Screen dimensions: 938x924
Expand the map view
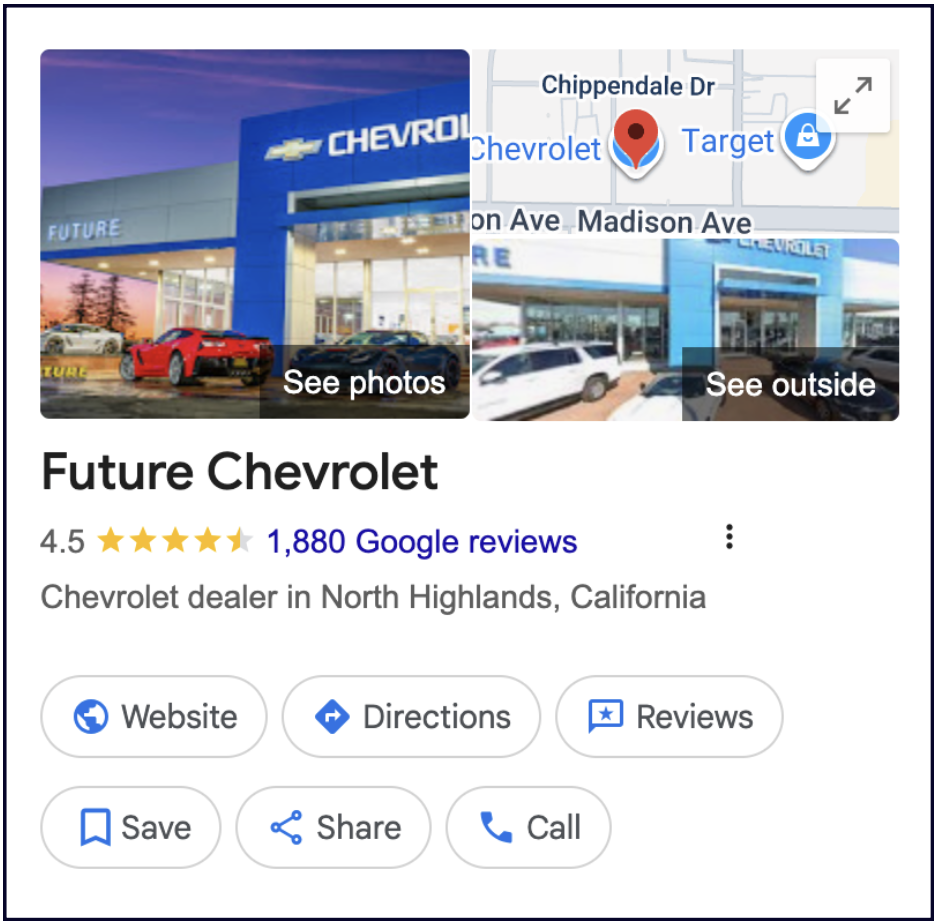point(852,97)
